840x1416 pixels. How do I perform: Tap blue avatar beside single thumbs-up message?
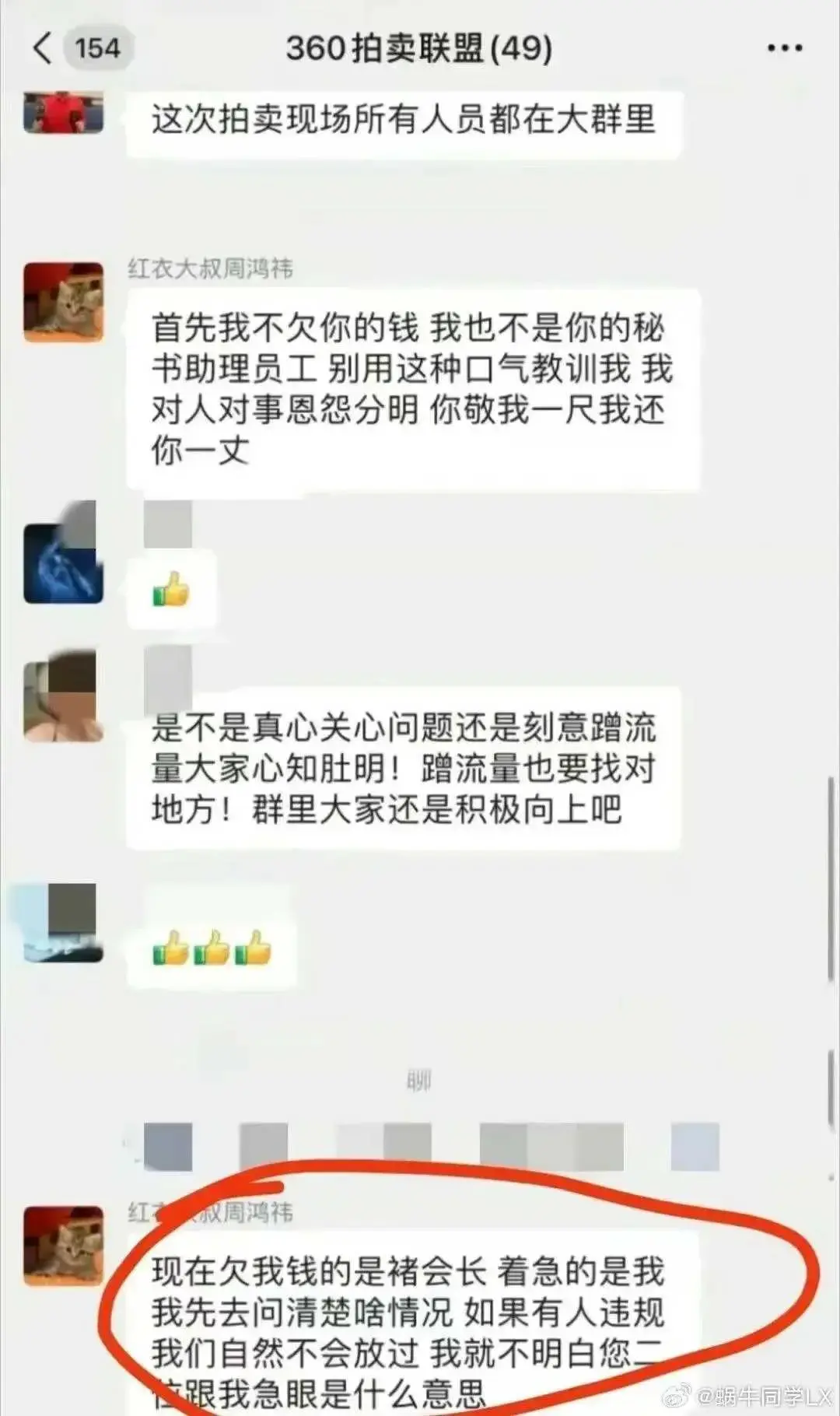64,563
